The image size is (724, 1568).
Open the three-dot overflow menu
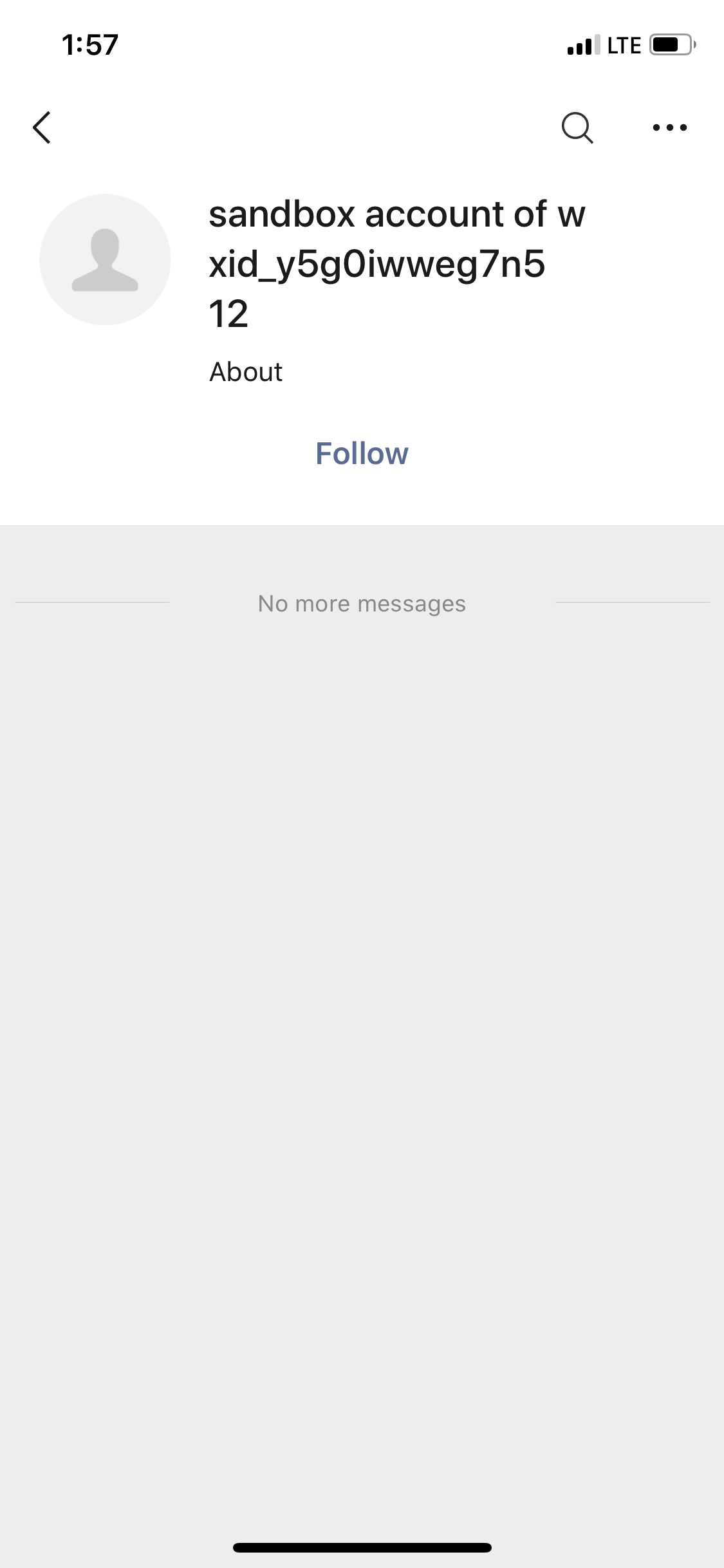[x=670, y=127]
